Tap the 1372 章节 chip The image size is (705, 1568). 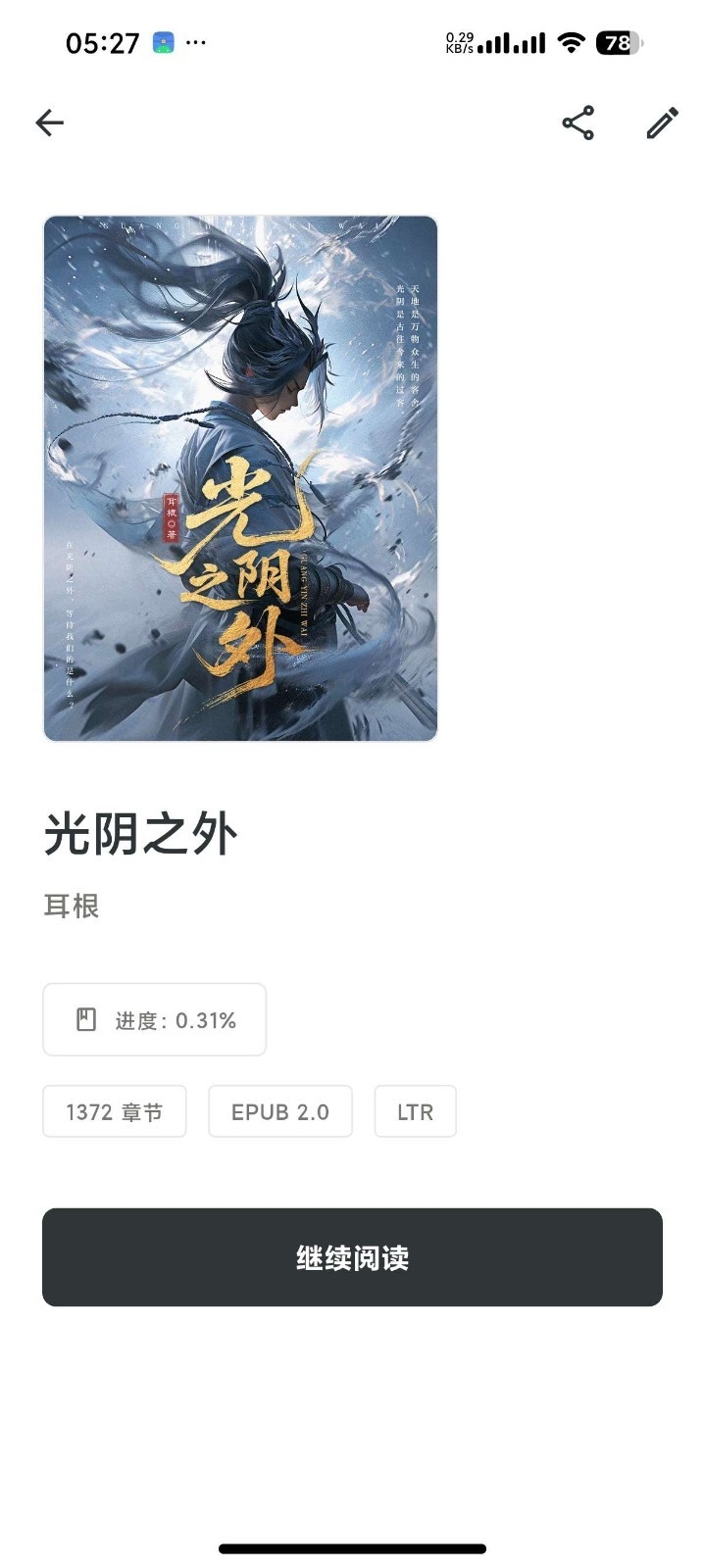pyautogui.click(x=115, y=1112)
